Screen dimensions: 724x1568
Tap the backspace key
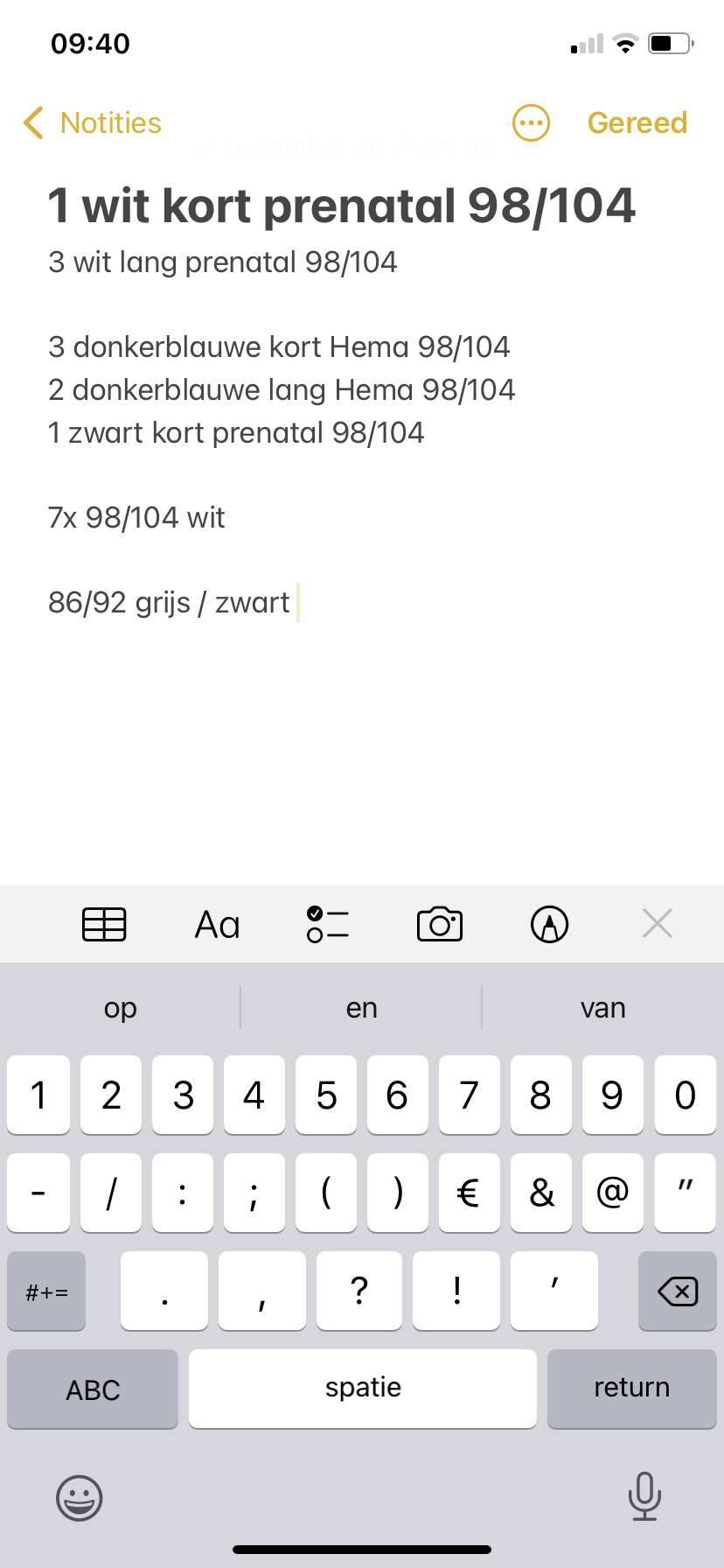tap(678, 1291)
